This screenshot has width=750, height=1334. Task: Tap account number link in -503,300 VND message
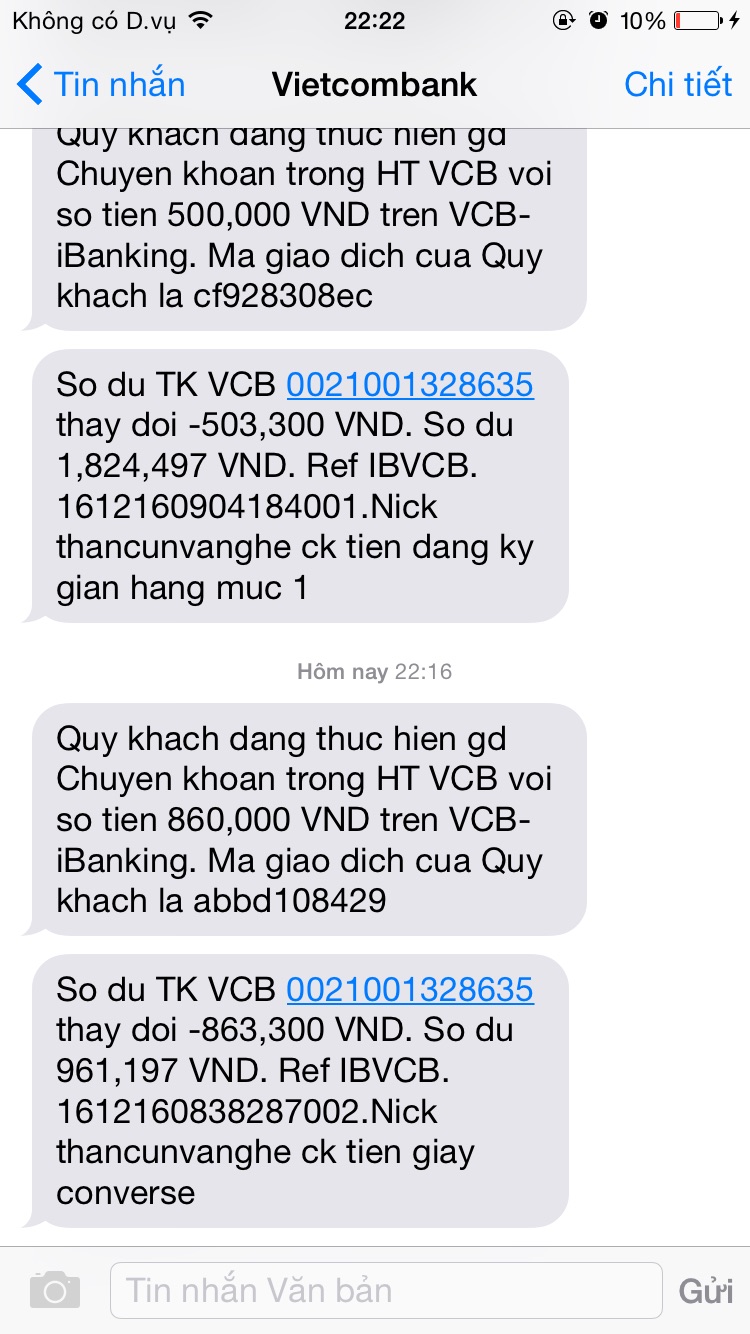click(410, 384)
